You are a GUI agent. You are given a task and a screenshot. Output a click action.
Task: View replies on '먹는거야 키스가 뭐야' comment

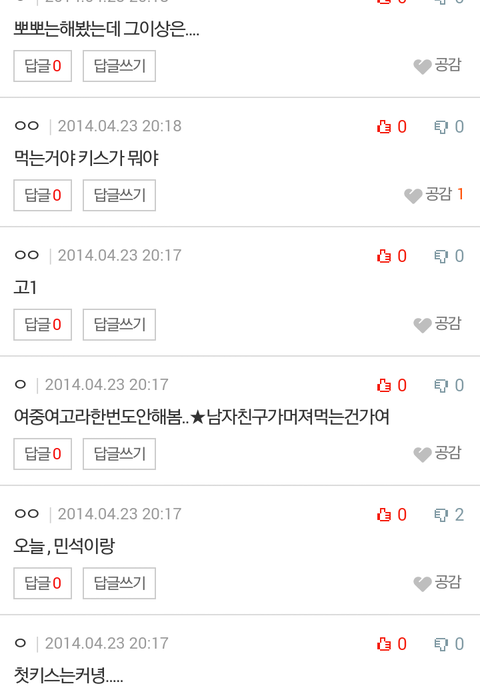point(43,195)
